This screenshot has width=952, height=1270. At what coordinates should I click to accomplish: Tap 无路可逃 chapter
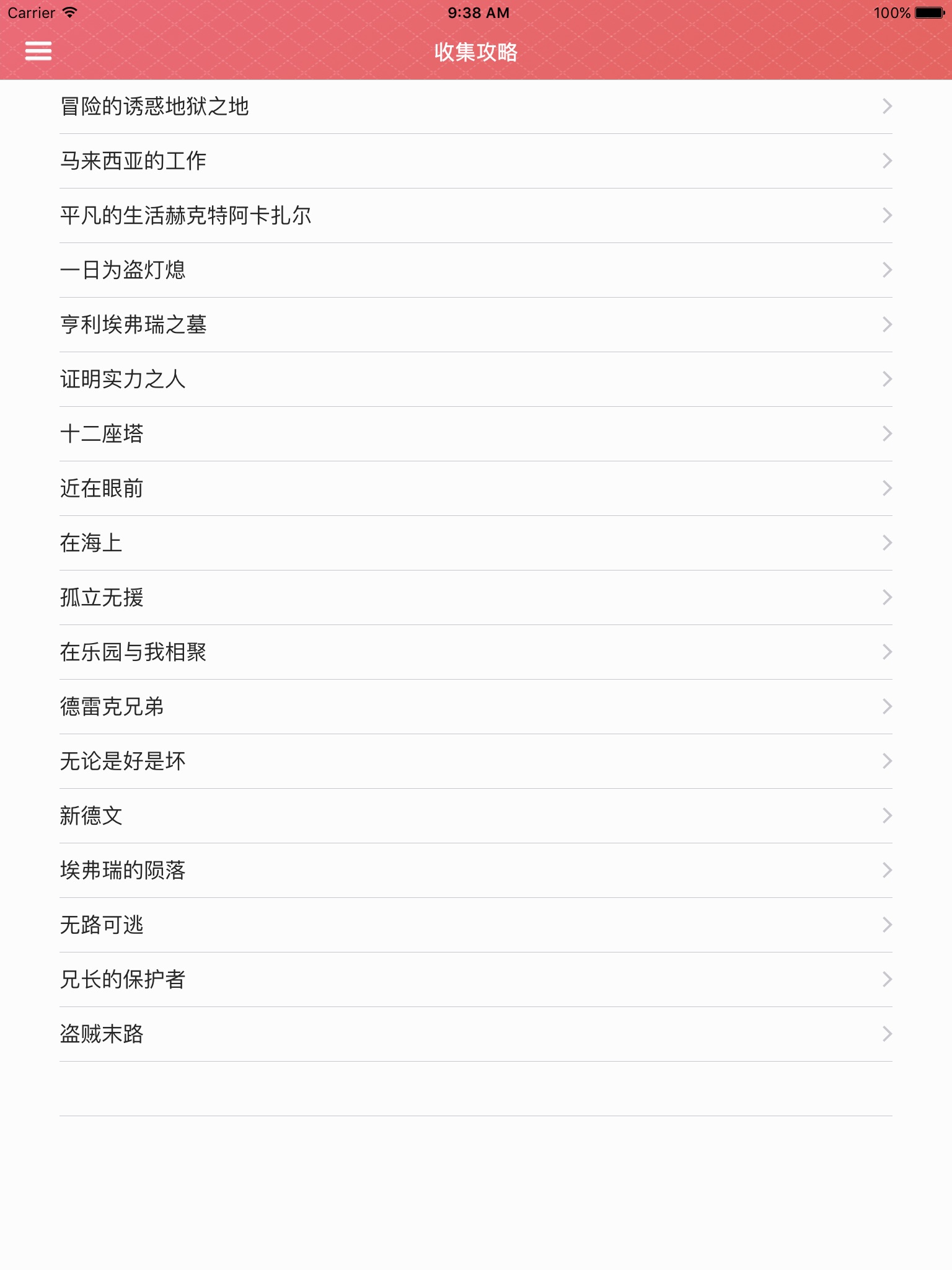click(476, 925)
